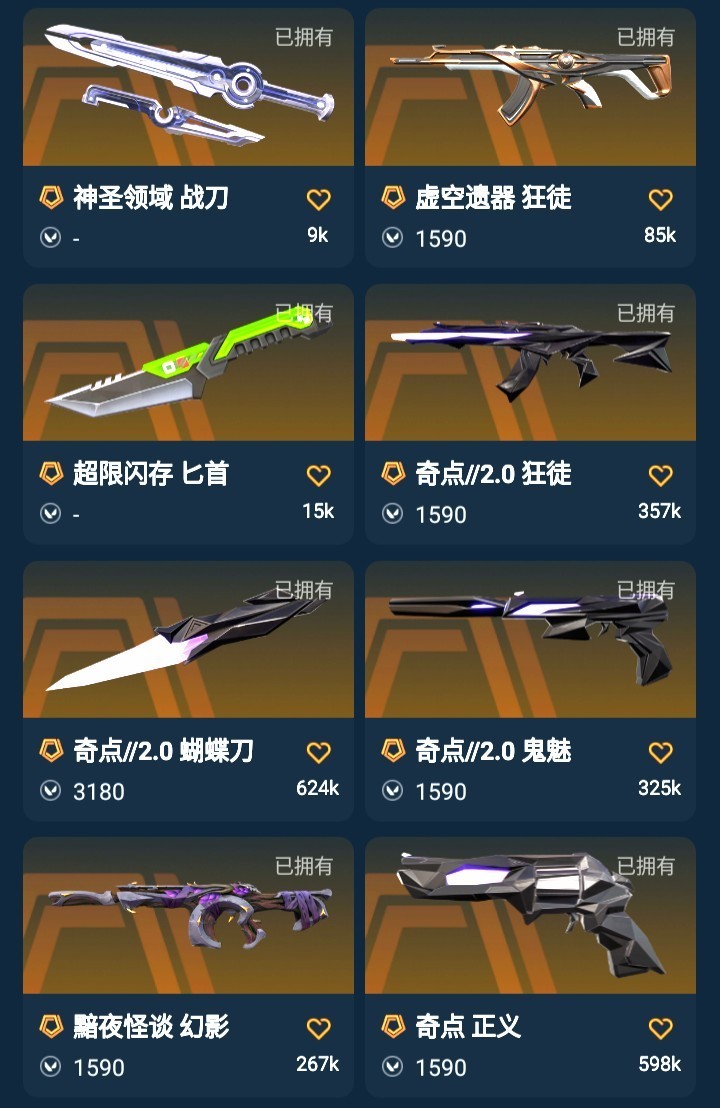Open the 虚空遗器 狂徒 skin card

[530, 90]
